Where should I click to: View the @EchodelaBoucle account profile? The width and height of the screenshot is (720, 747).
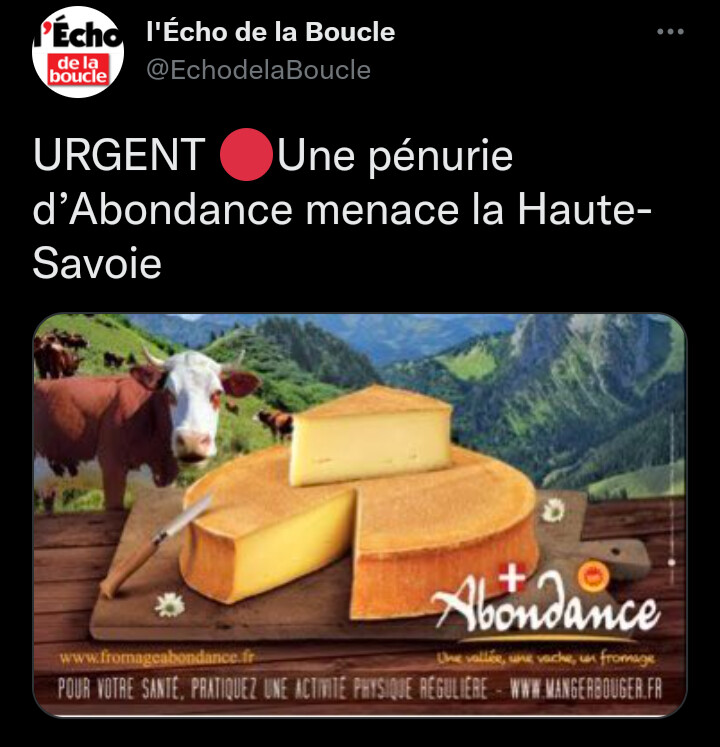[258, 70]
